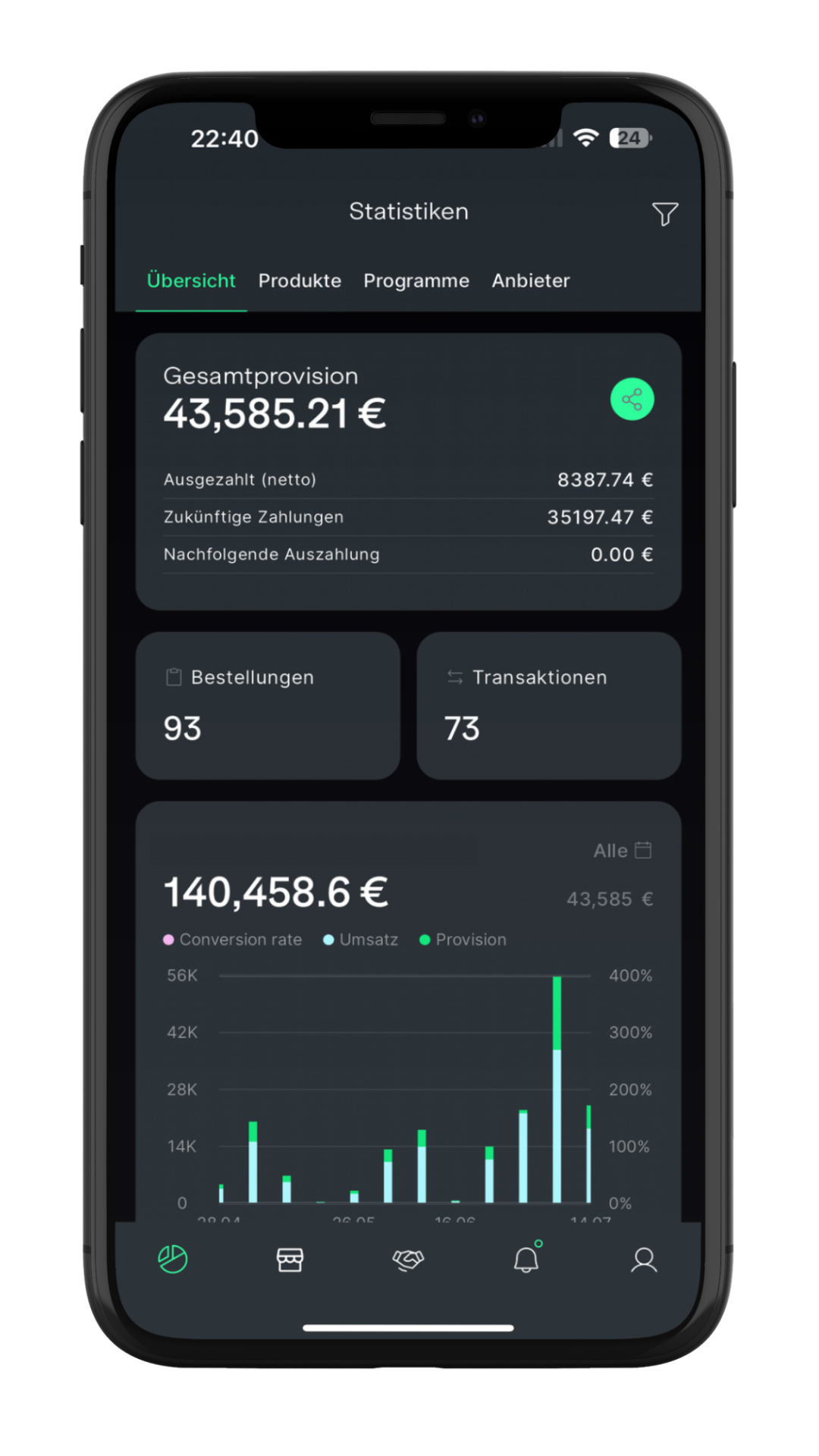Open the Bestellungen card

(268, 705)
